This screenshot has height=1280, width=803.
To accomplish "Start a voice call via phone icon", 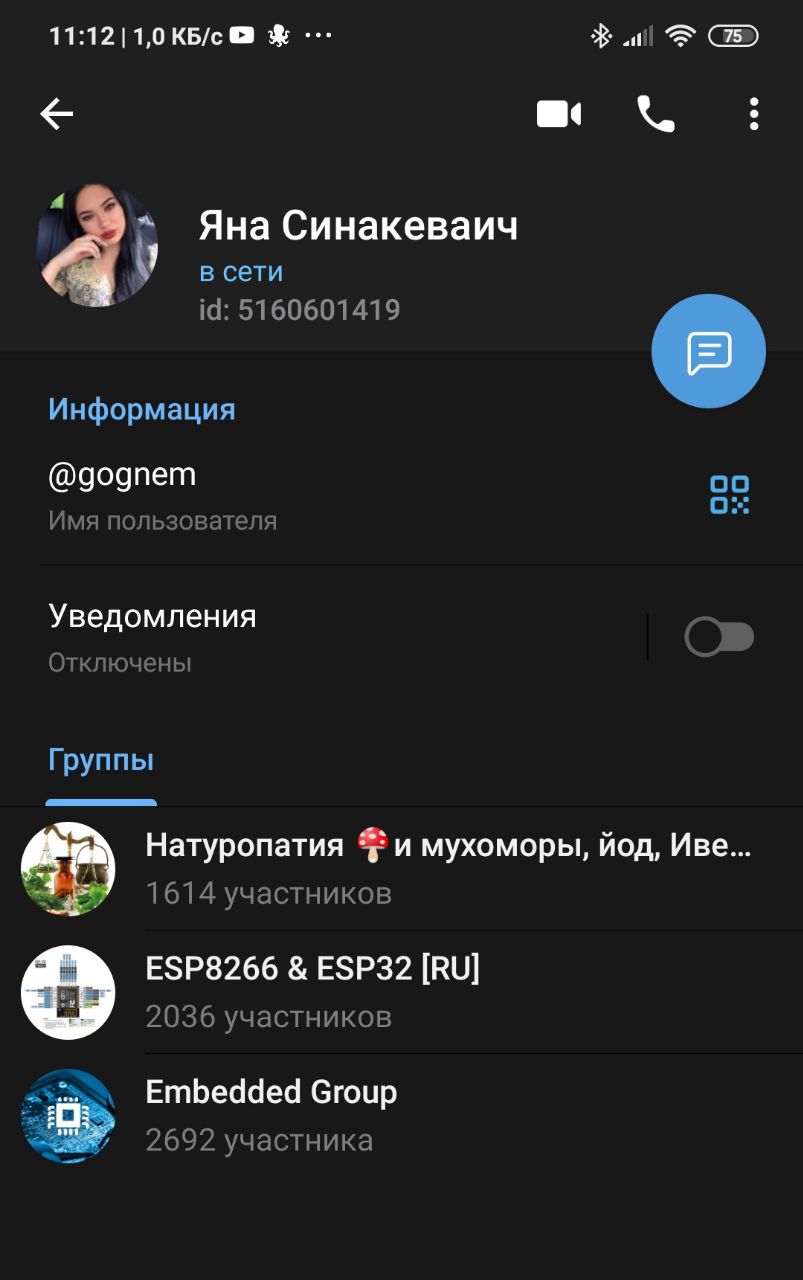I will click(655, 115).
